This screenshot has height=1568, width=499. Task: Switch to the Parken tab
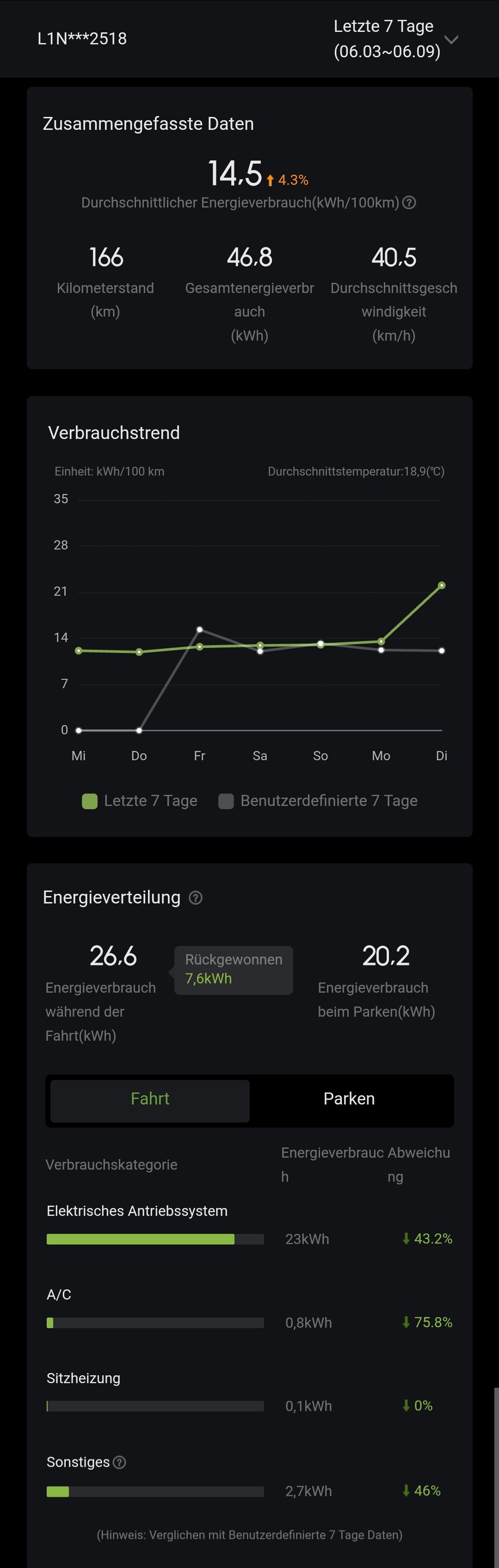click(x=349, y=1098)
